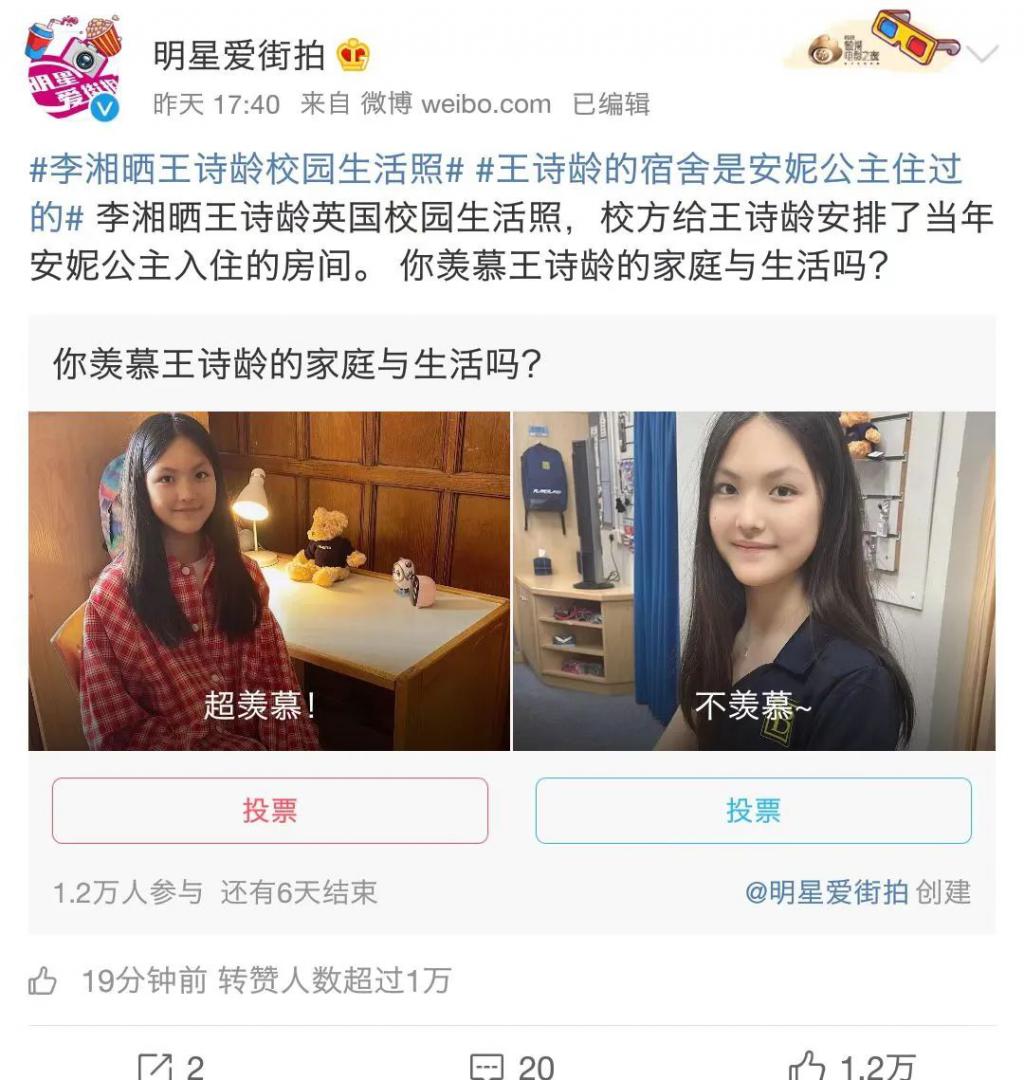Vote 投票 for 超羡慕!

[270, 810]
